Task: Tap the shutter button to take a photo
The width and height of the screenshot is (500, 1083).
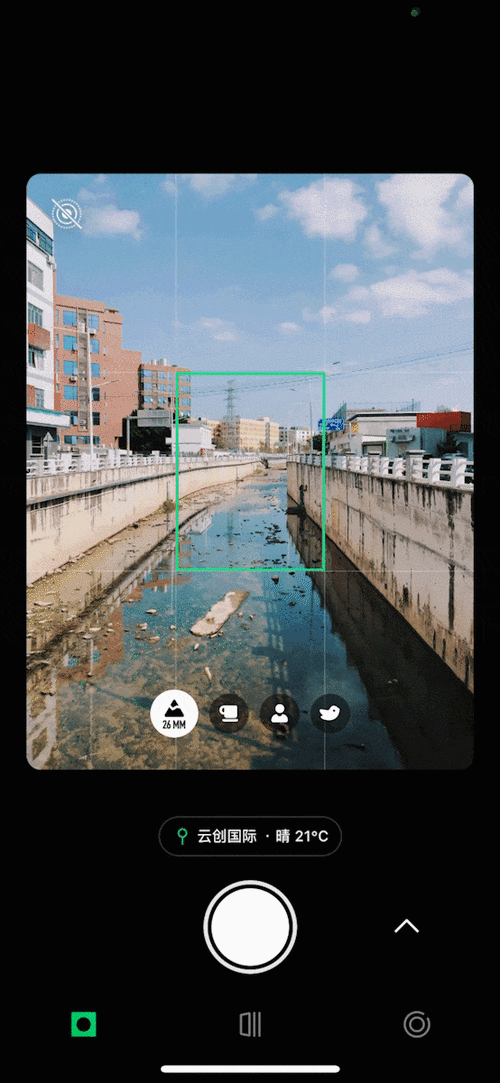Action: click(250, 927)
